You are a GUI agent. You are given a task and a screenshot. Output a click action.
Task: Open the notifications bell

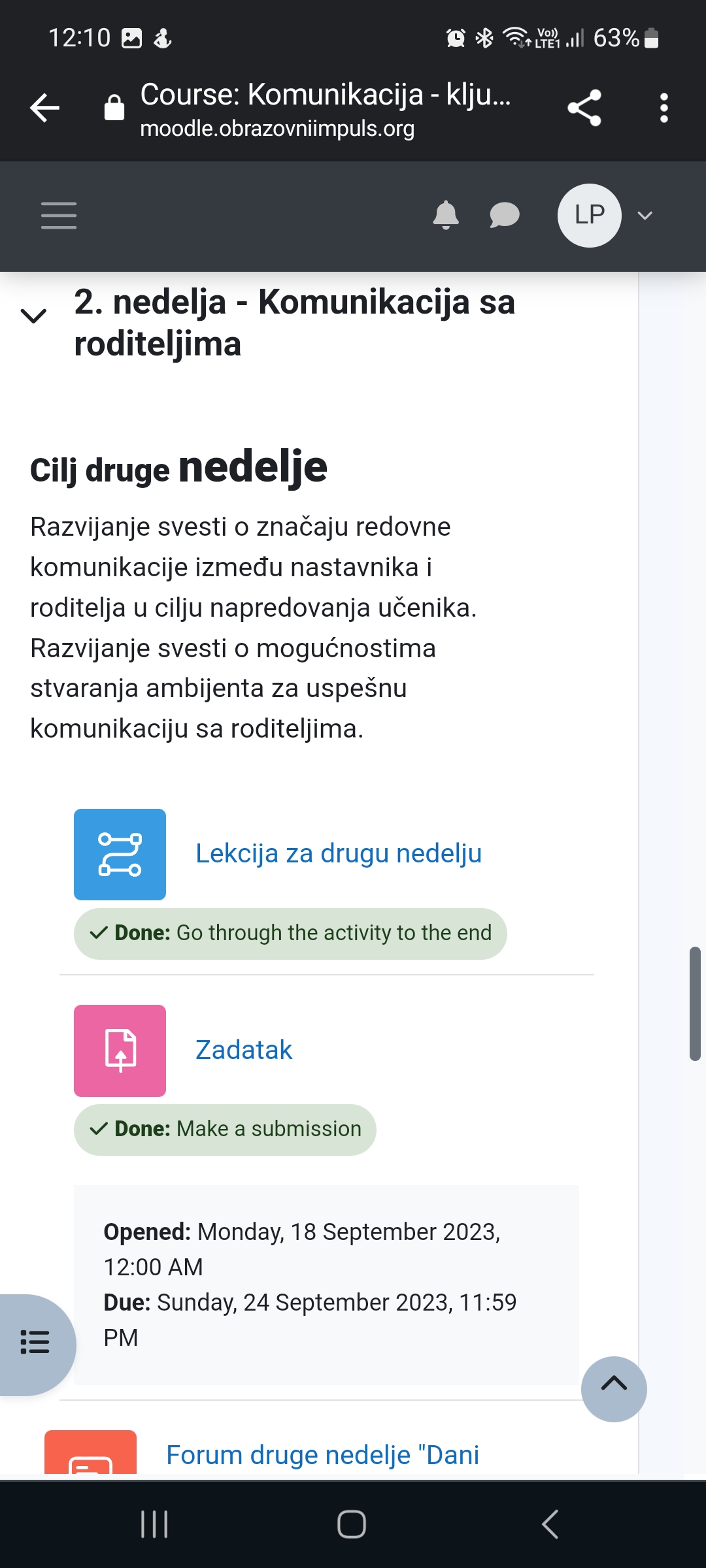[x=446, y=215]
